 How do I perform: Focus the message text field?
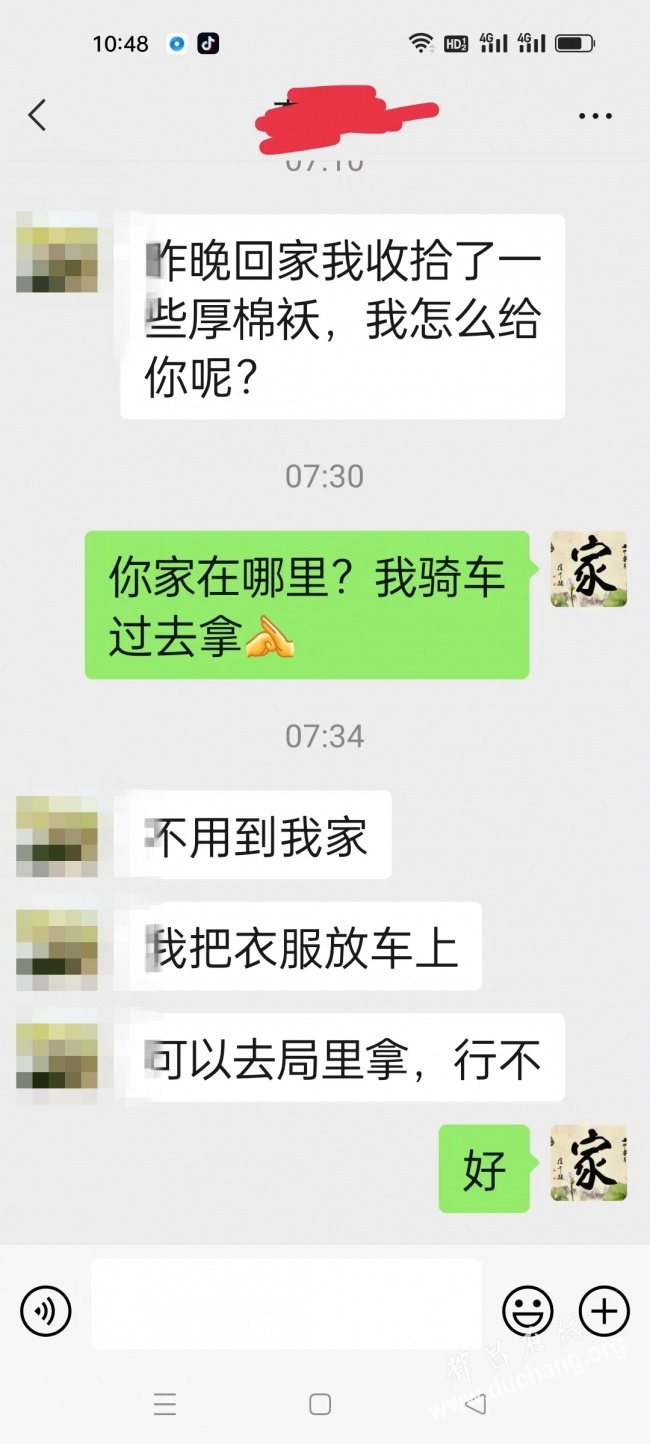point(287,1304)
